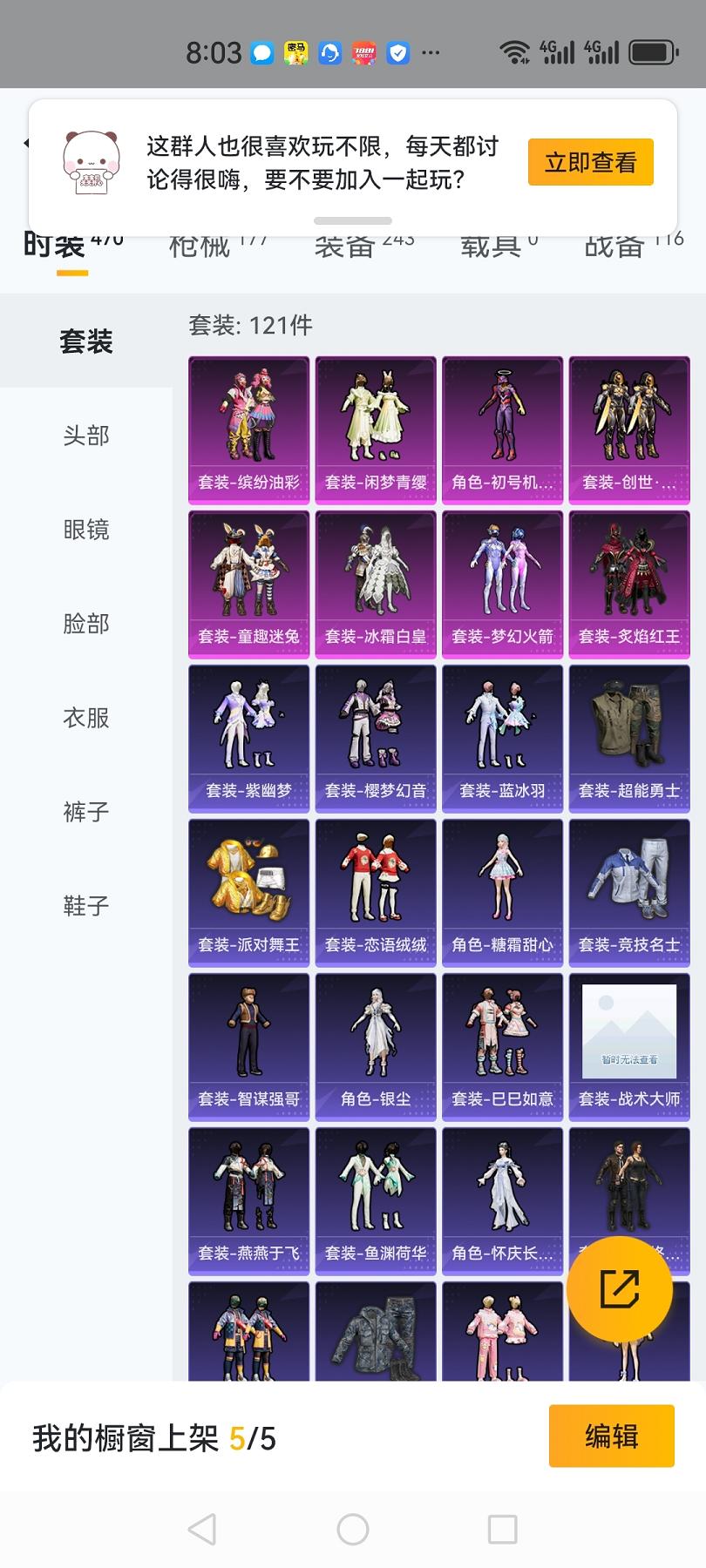
Task: Select the 裤子 category
Action: click(x=86, y=812)
